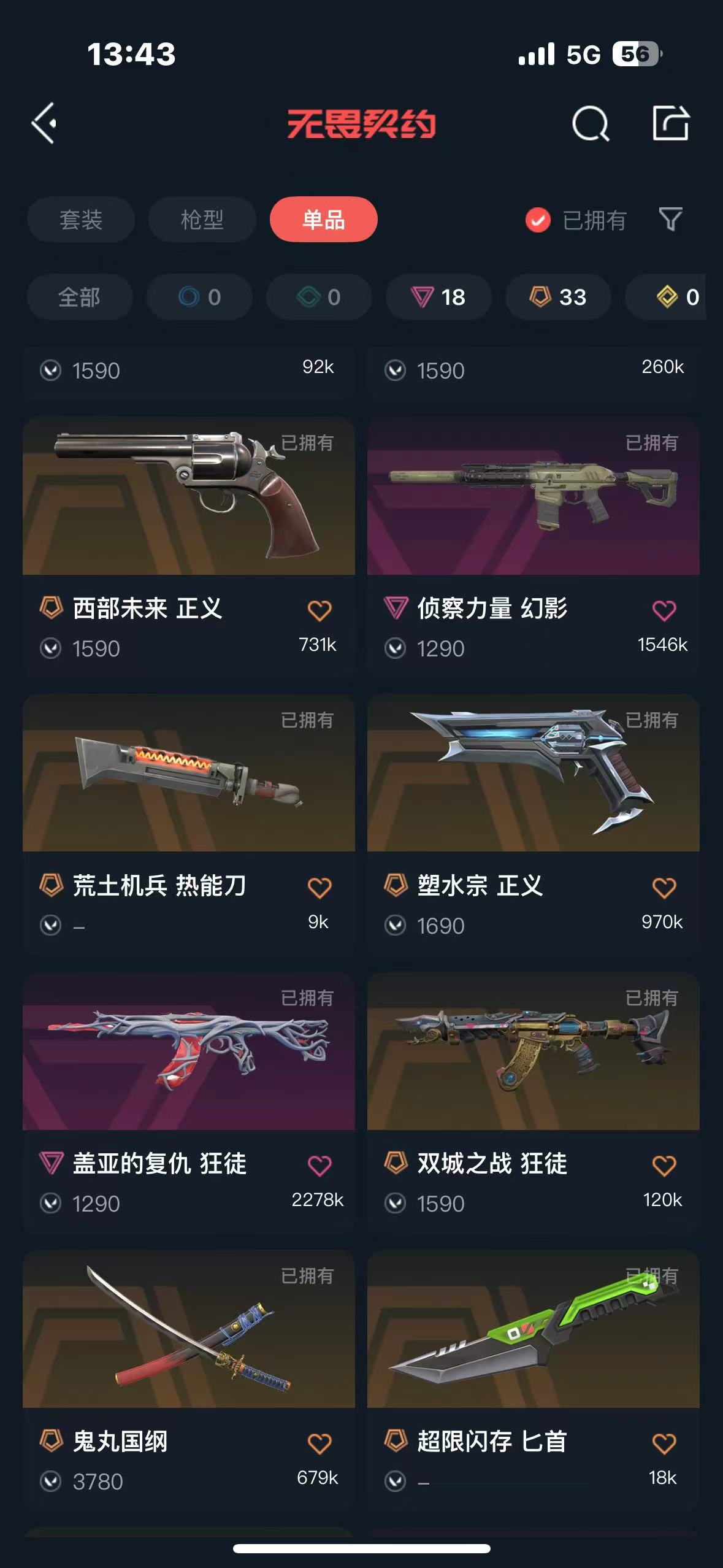
Task: Like the 侦察力量 幻影 skin
Action: (664, 610)
